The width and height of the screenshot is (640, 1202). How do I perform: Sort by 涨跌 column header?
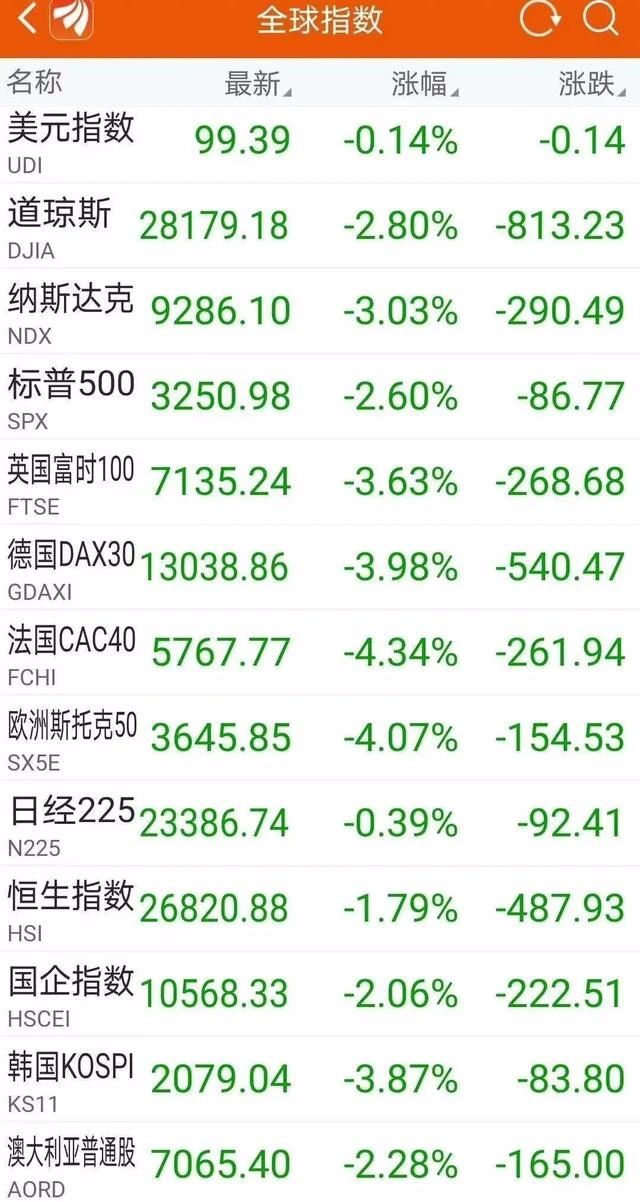[593, 84]
